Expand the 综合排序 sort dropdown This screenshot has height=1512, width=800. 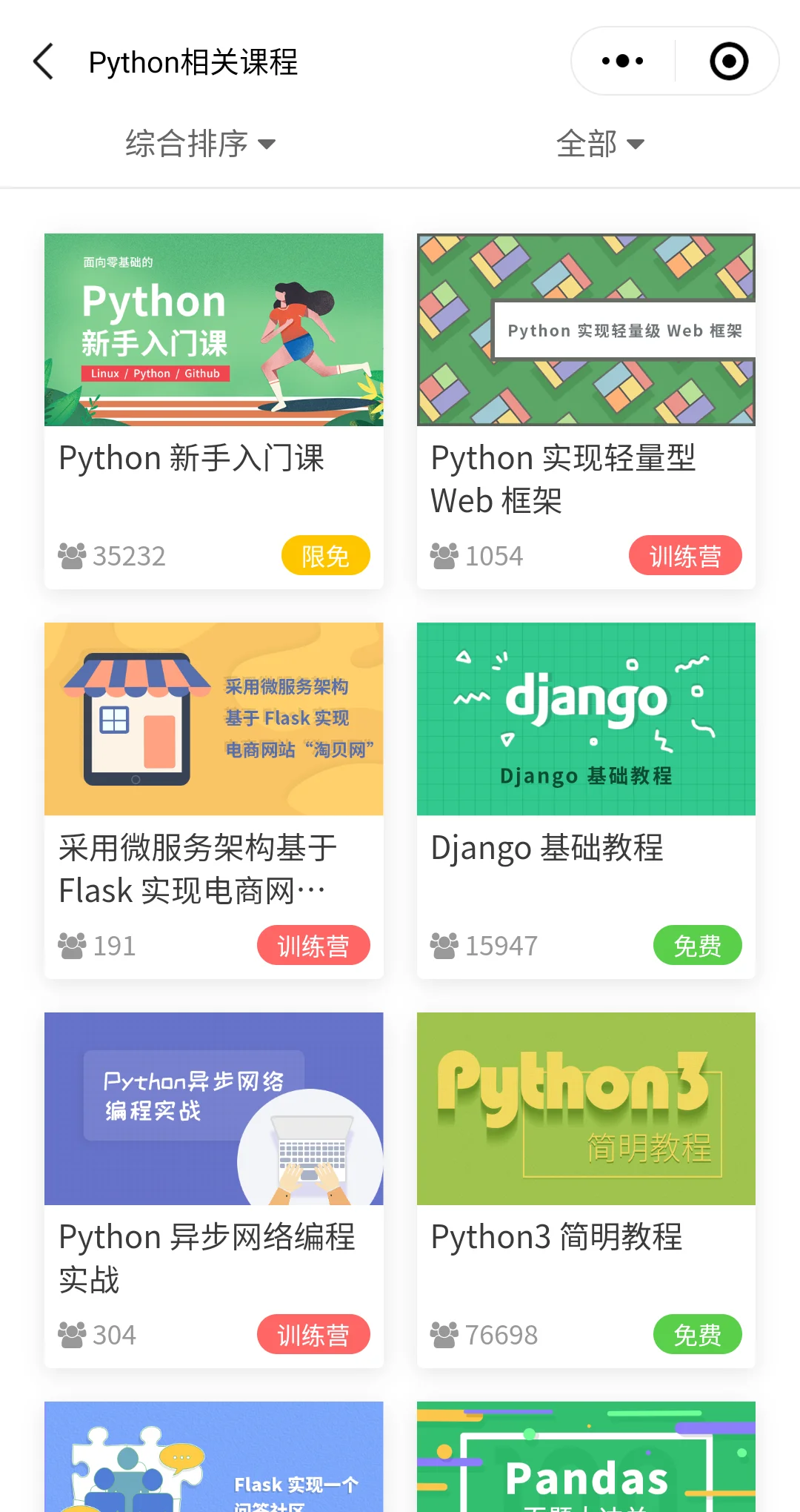(200, 144)
